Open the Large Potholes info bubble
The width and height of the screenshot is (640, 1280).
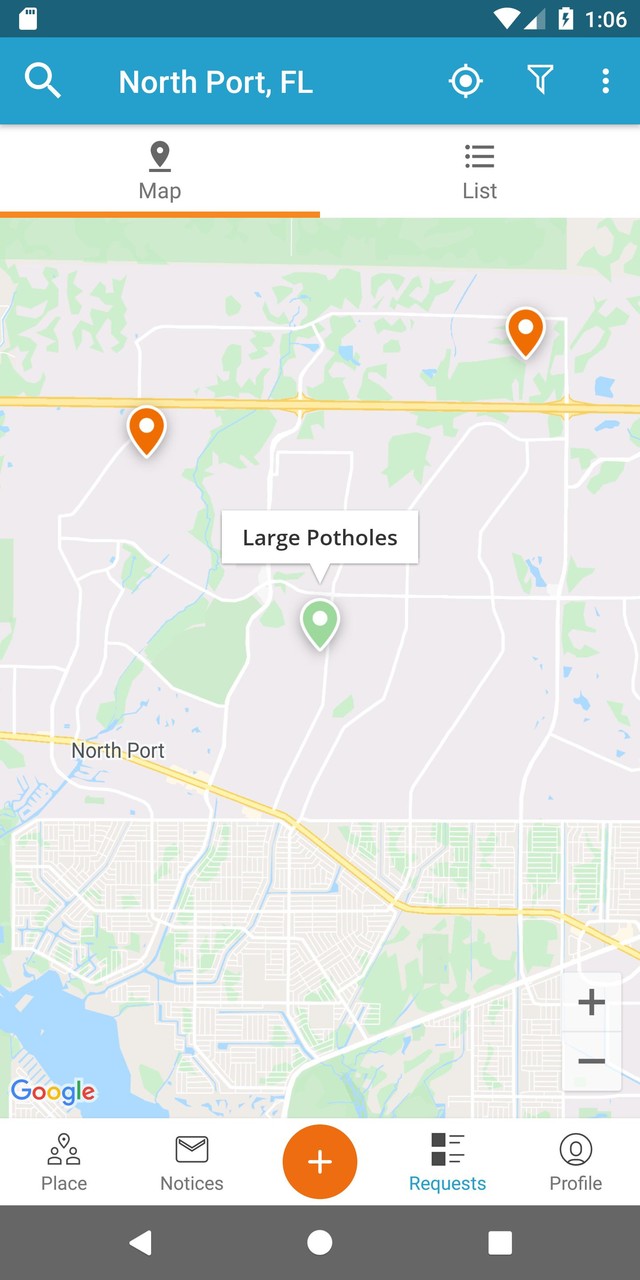[x=320, y=538]
